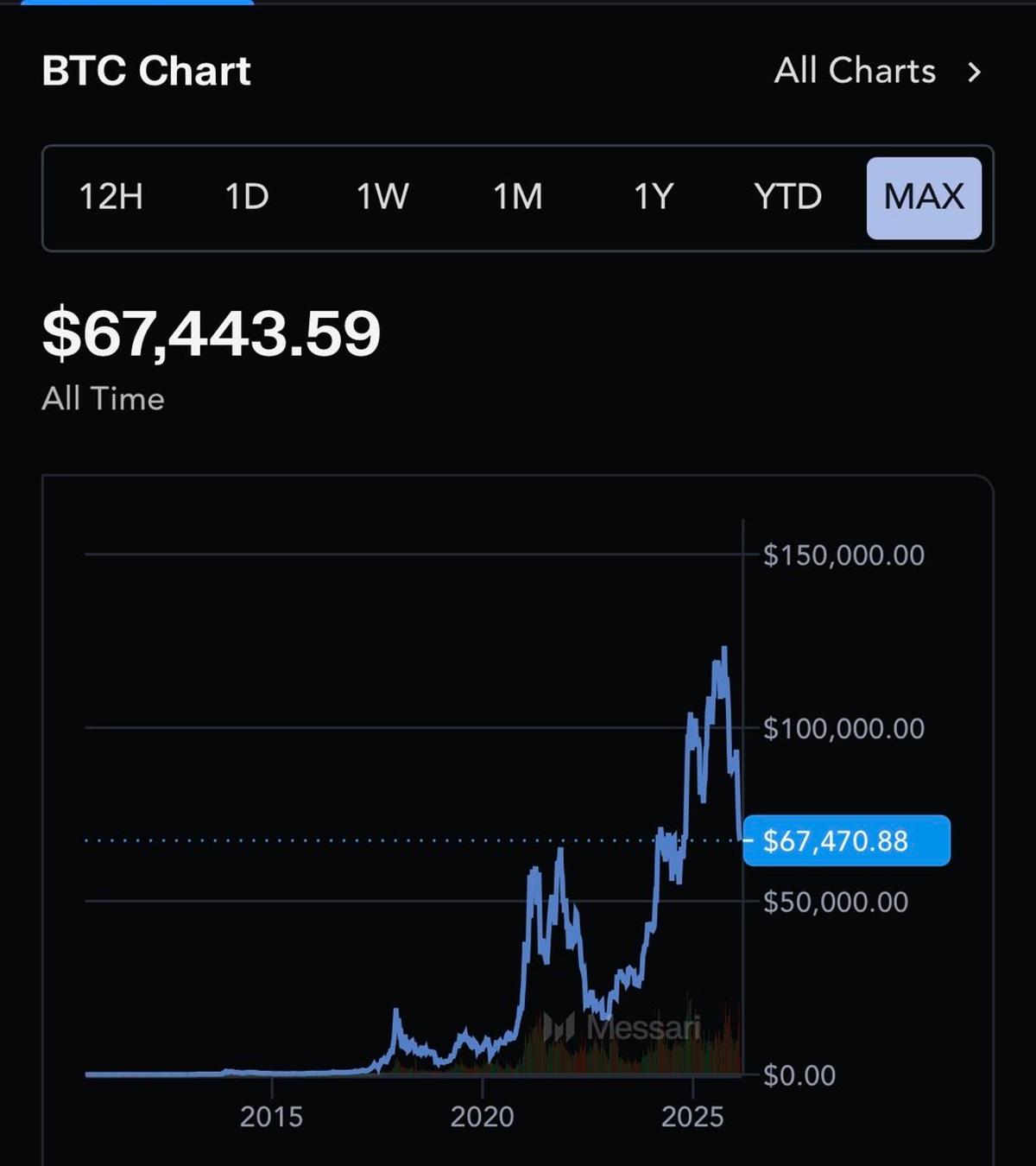
Task: Click the BTC Chart heading
Action: 148,72
